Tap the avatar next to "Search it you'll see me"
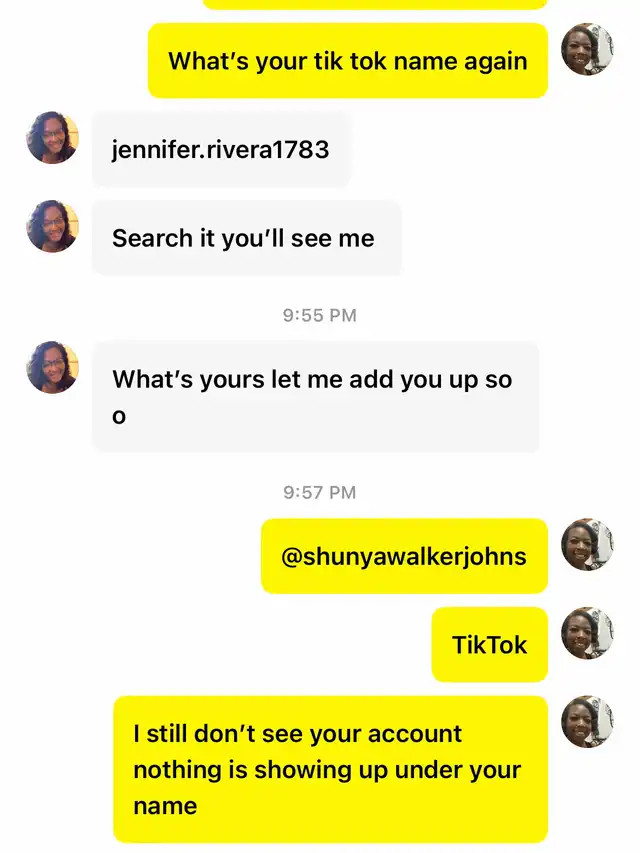The image size is (640, 853). (52, 226)
